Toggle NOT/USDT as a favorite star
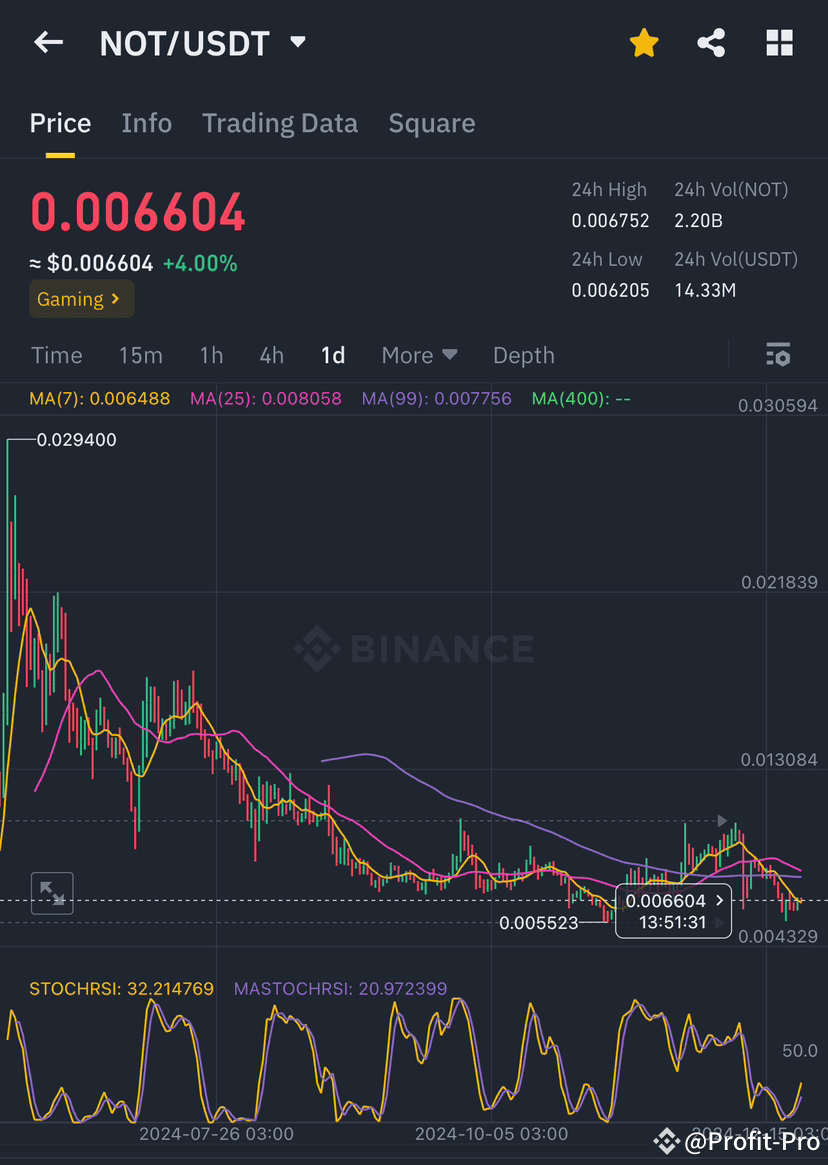The image size is (828, 1165). [x=644, y=42]
